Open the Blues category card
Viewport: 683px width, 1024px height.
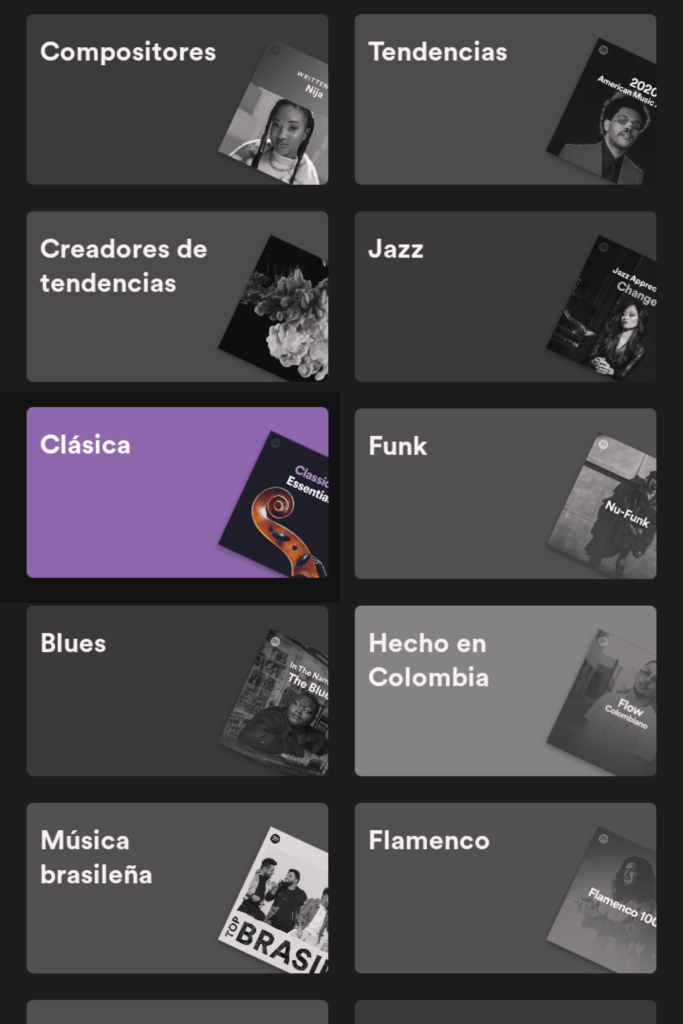(177, 690)
